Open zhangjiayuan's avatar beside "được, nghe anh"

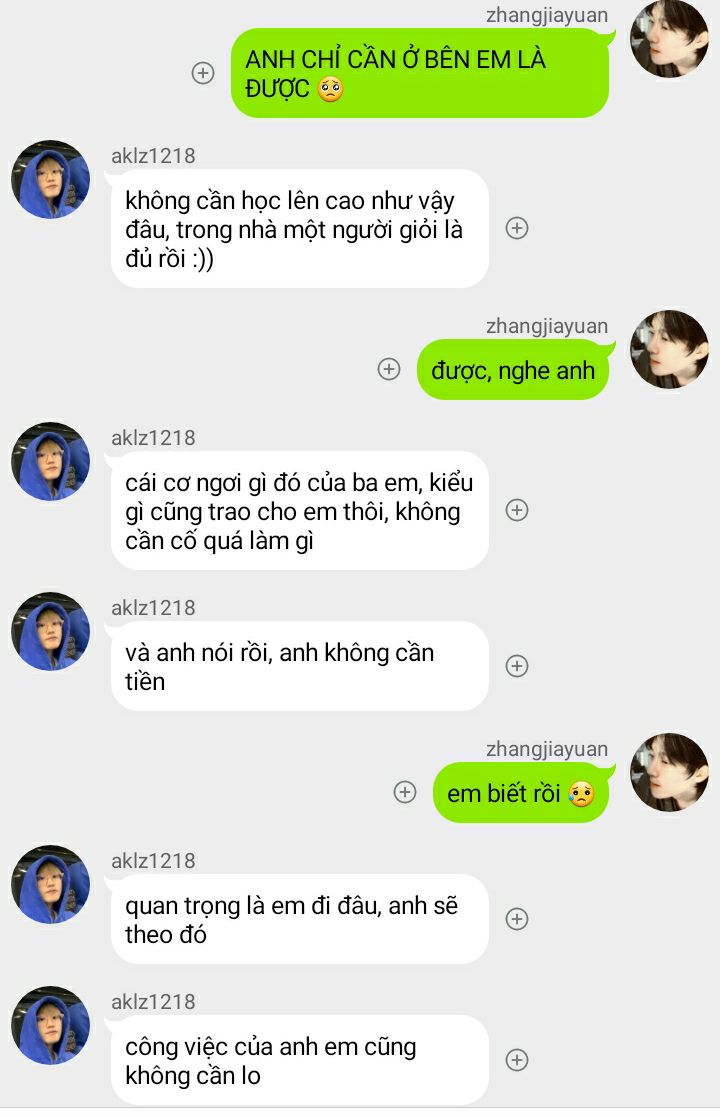point(669,350)
